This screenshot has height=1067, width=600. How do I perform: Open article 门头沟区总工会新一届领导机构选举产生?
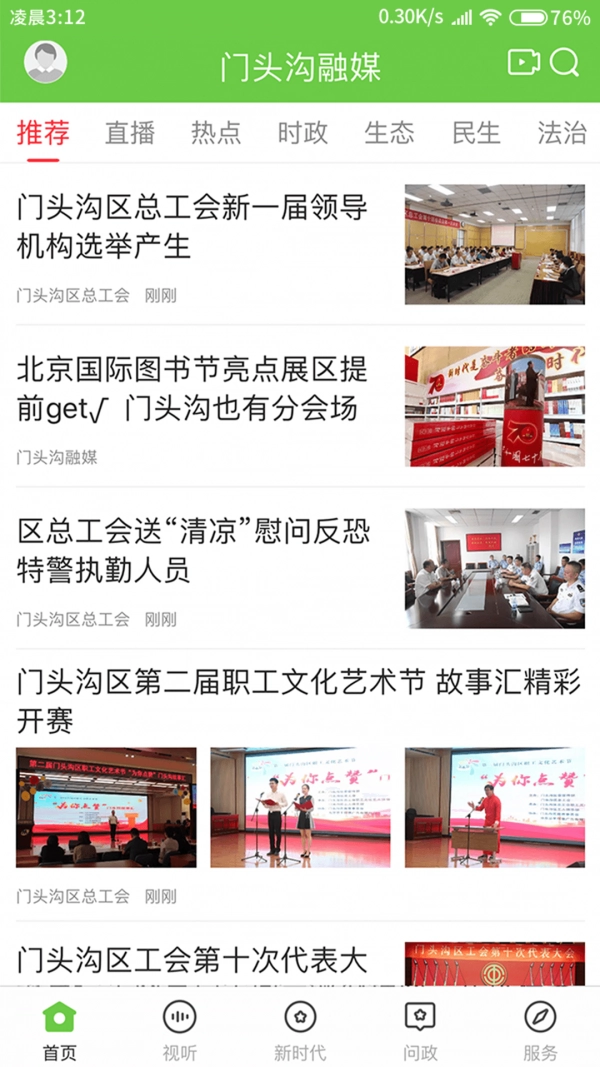[x=193, y=226]
